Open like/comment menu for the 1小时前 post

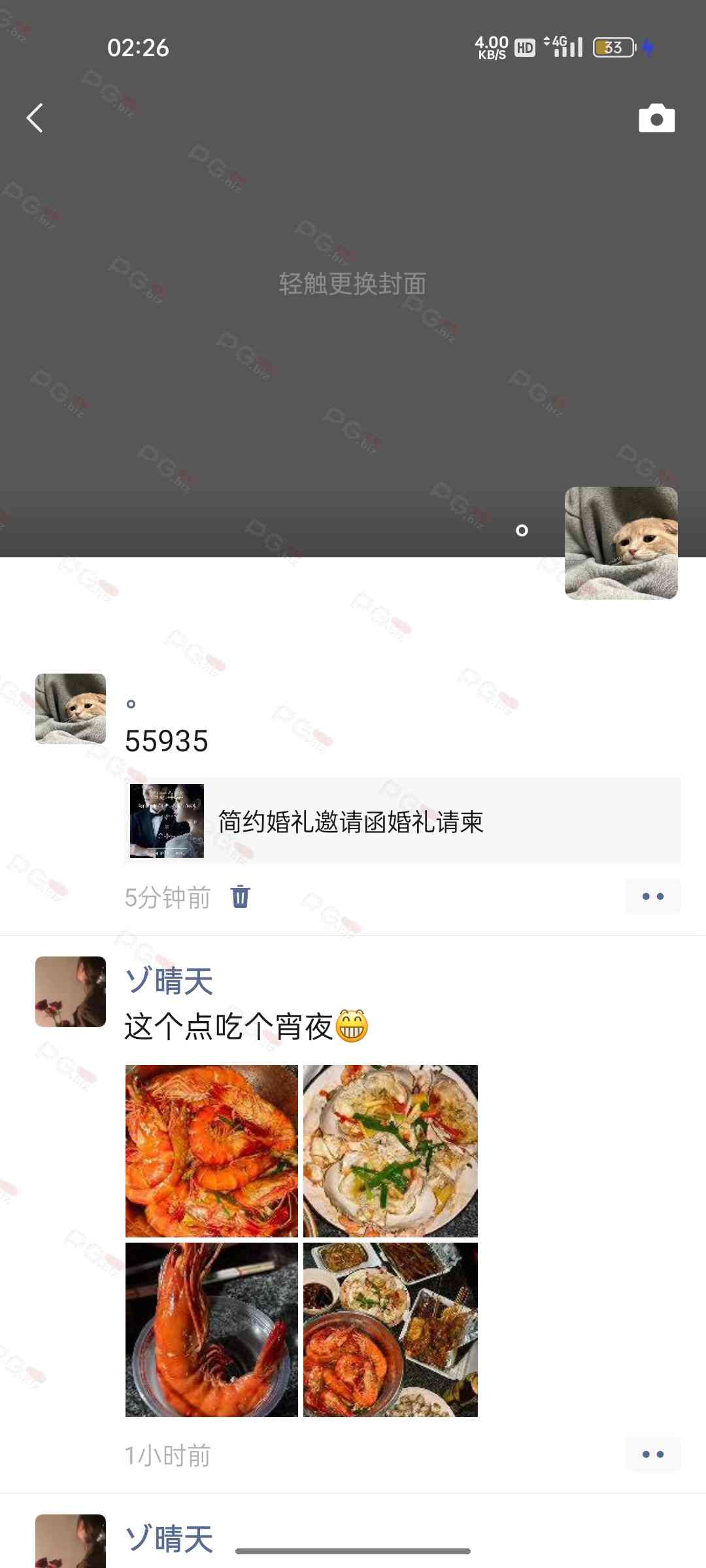652,1454
